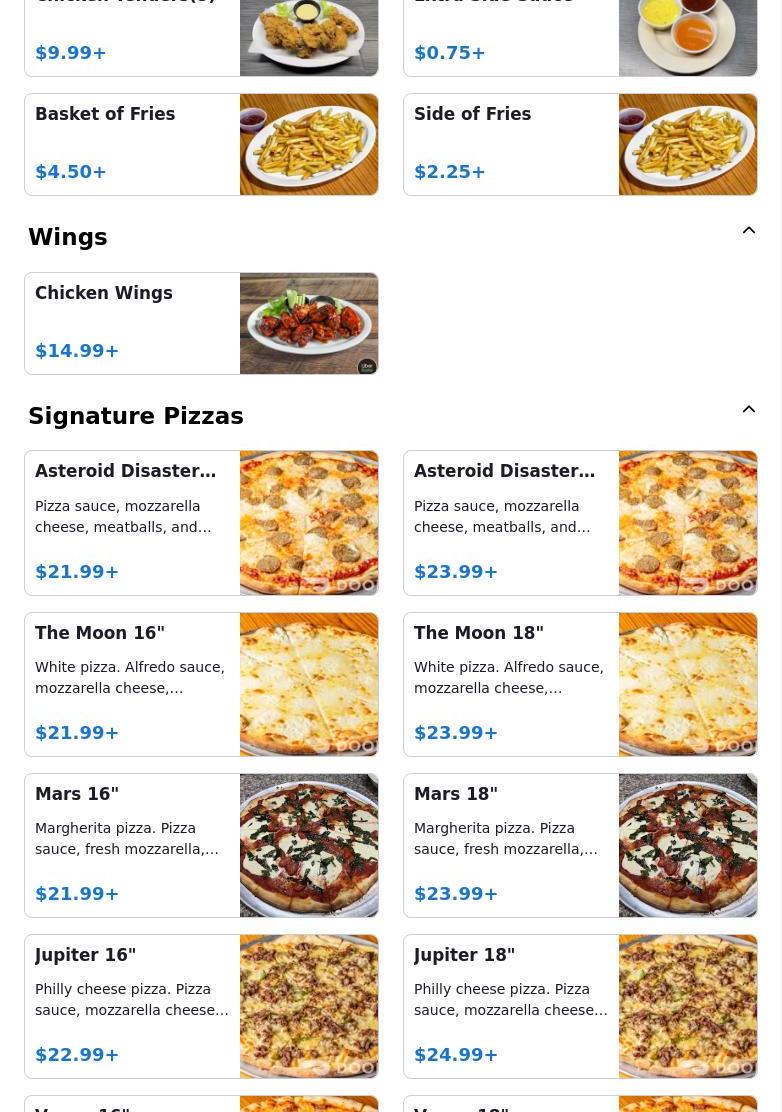Choose the $21.99 Asteroid Disaster pizza
The height and width of the screenshot is (1112, 782).
pyautogui.click(x=201, y=523)
